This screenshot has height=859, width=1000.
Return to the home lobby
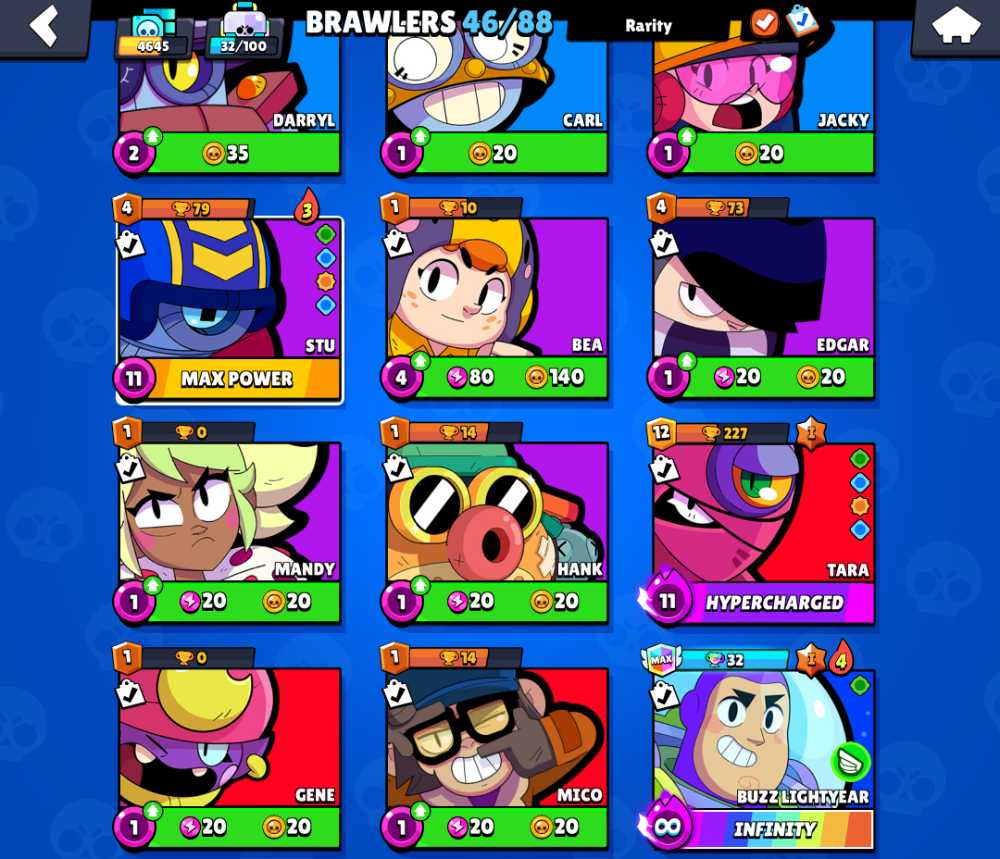pyautogui.click(x=955, y=26)
